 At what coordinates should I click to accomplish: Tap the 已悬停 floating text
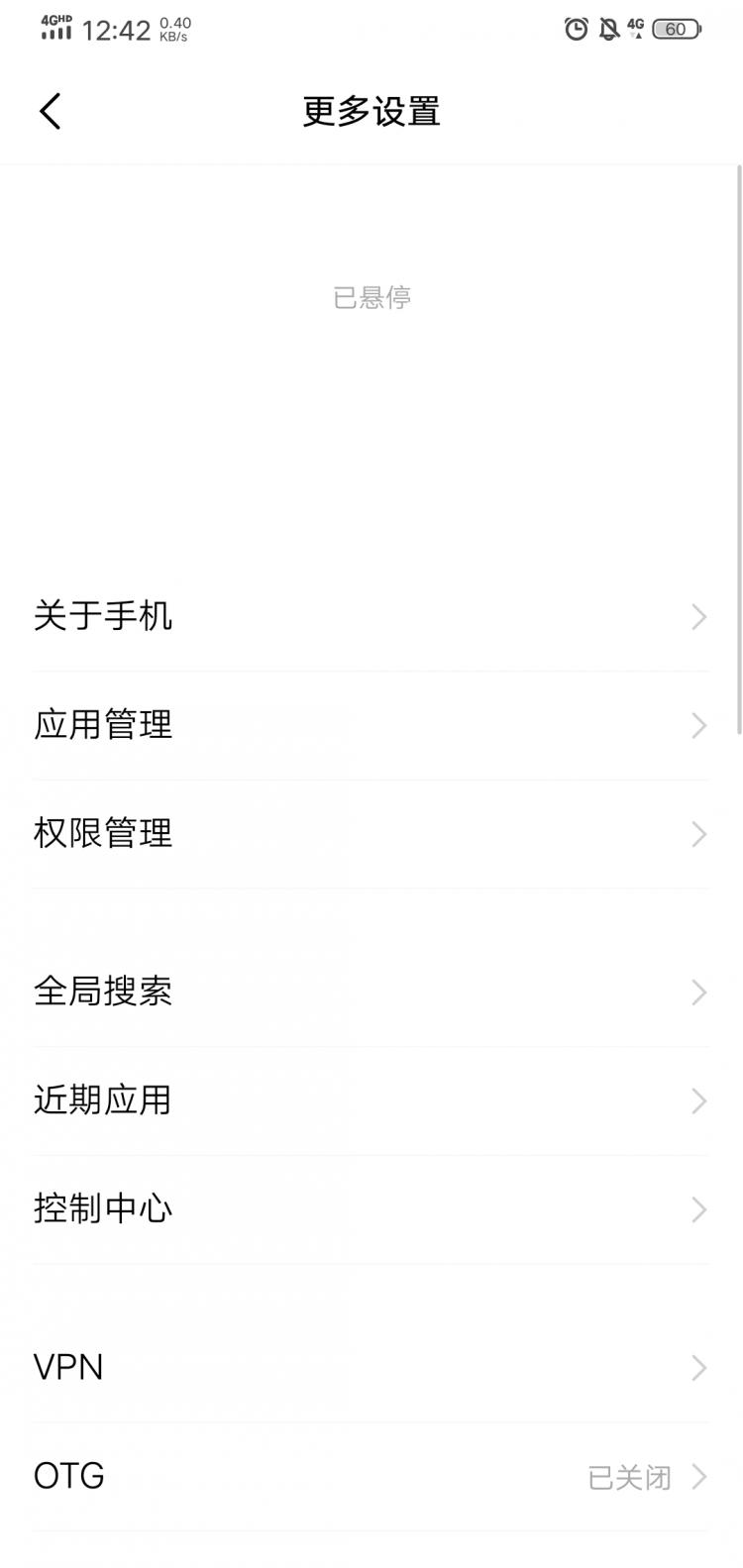pos(371,298)
